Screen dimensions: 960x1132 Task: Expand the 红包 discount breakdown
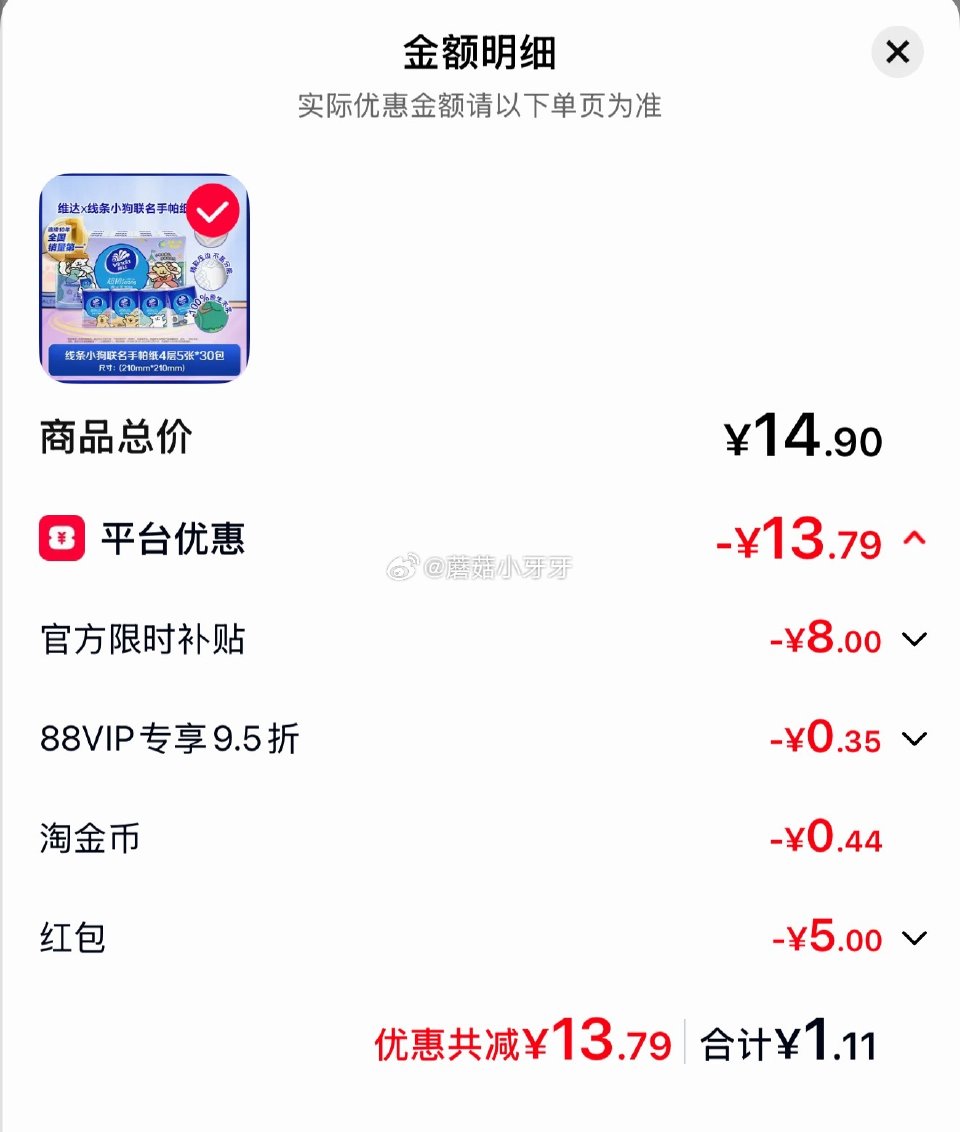click(x=914, y=937)
